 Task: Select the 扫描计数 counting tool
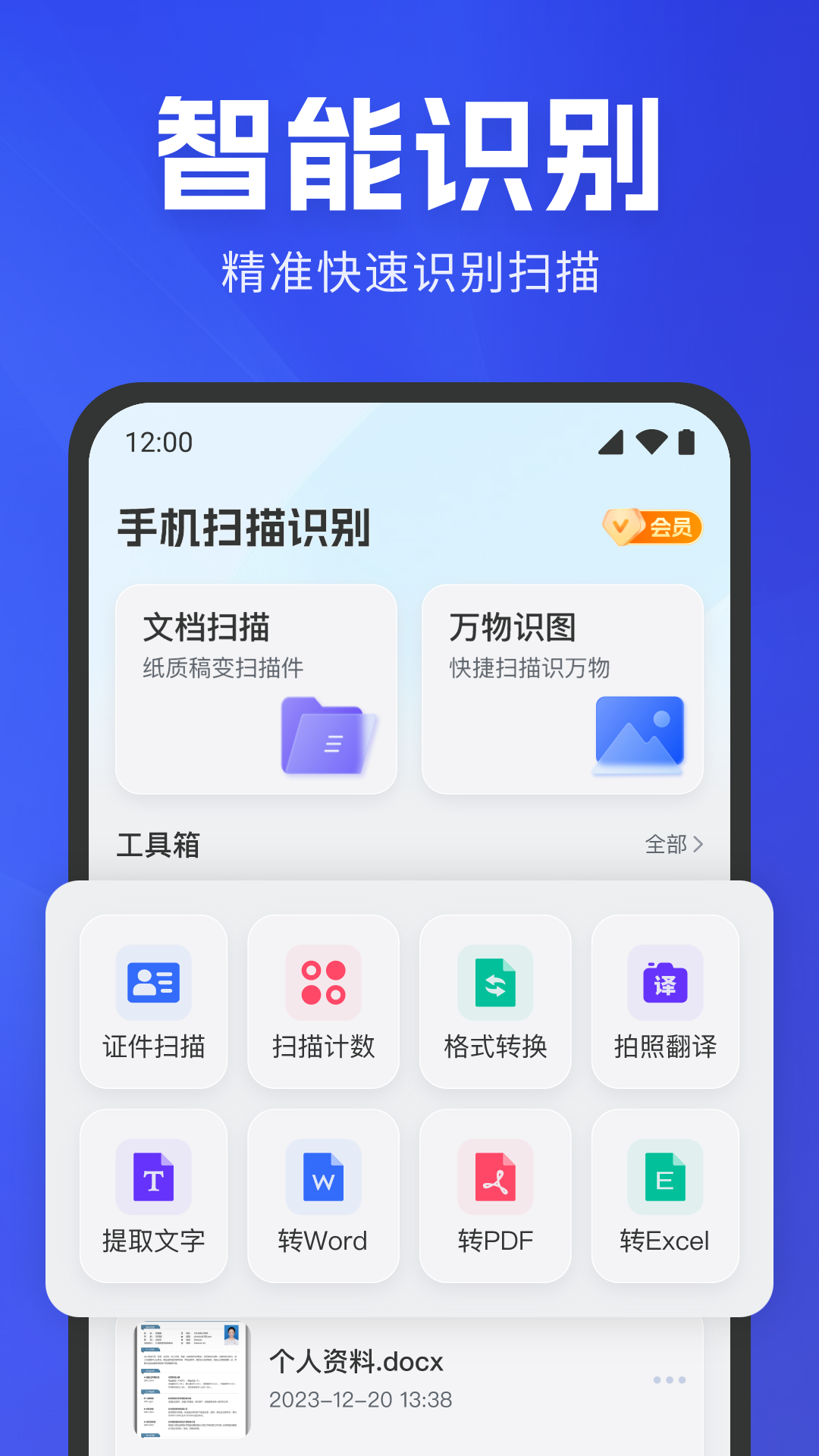tap(324, 1003)
